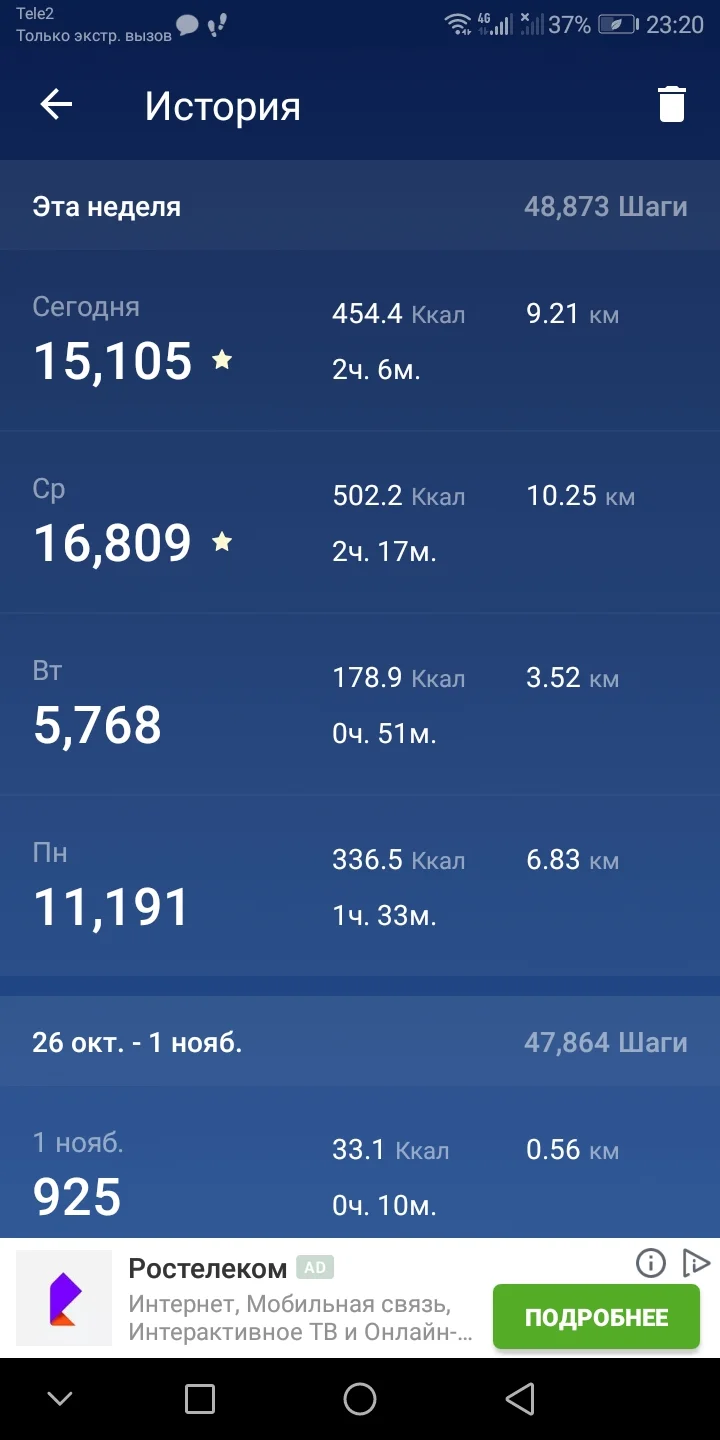
Task: Open the Ср entry with 16,809 steps
Action: pyautogui.click(x=360, y=523)
